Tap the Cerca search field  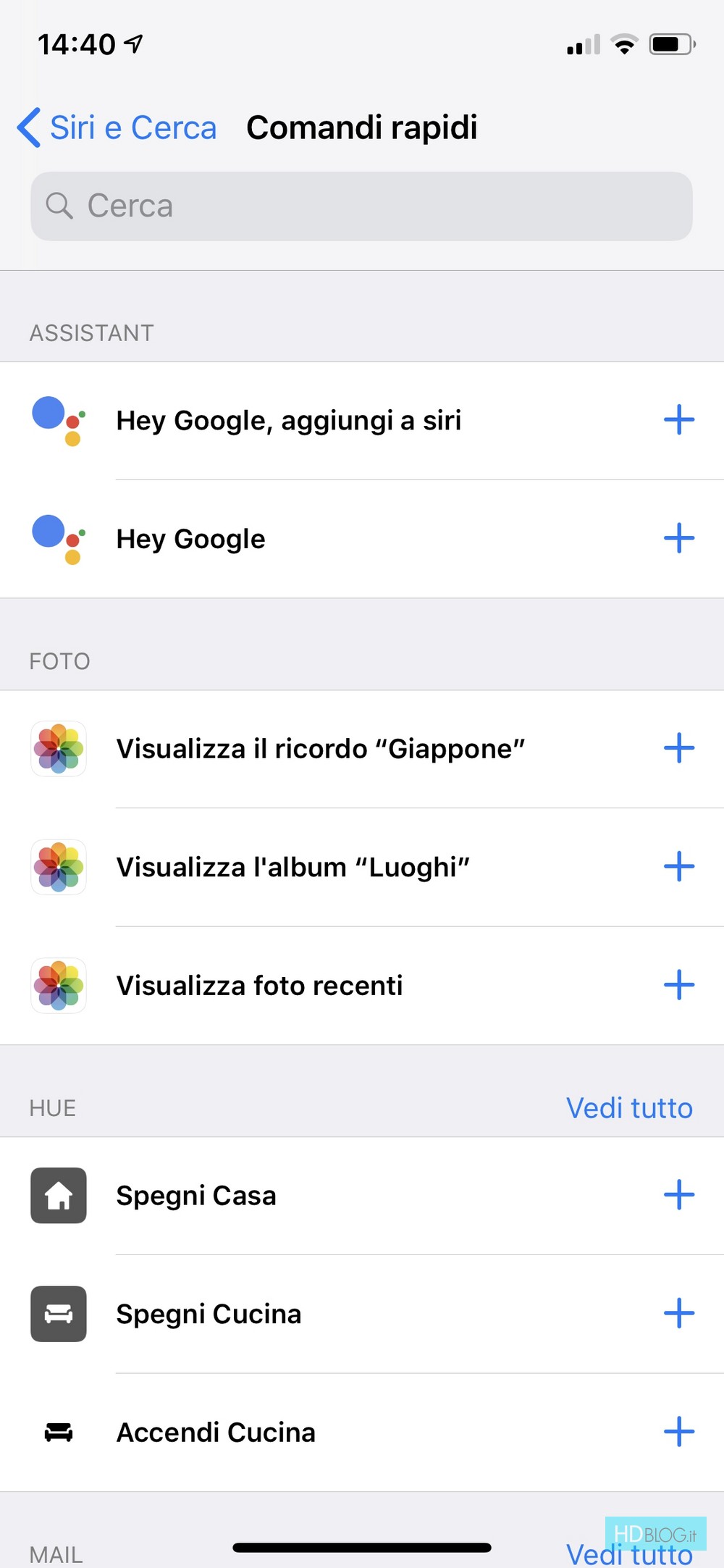(361, 206)
